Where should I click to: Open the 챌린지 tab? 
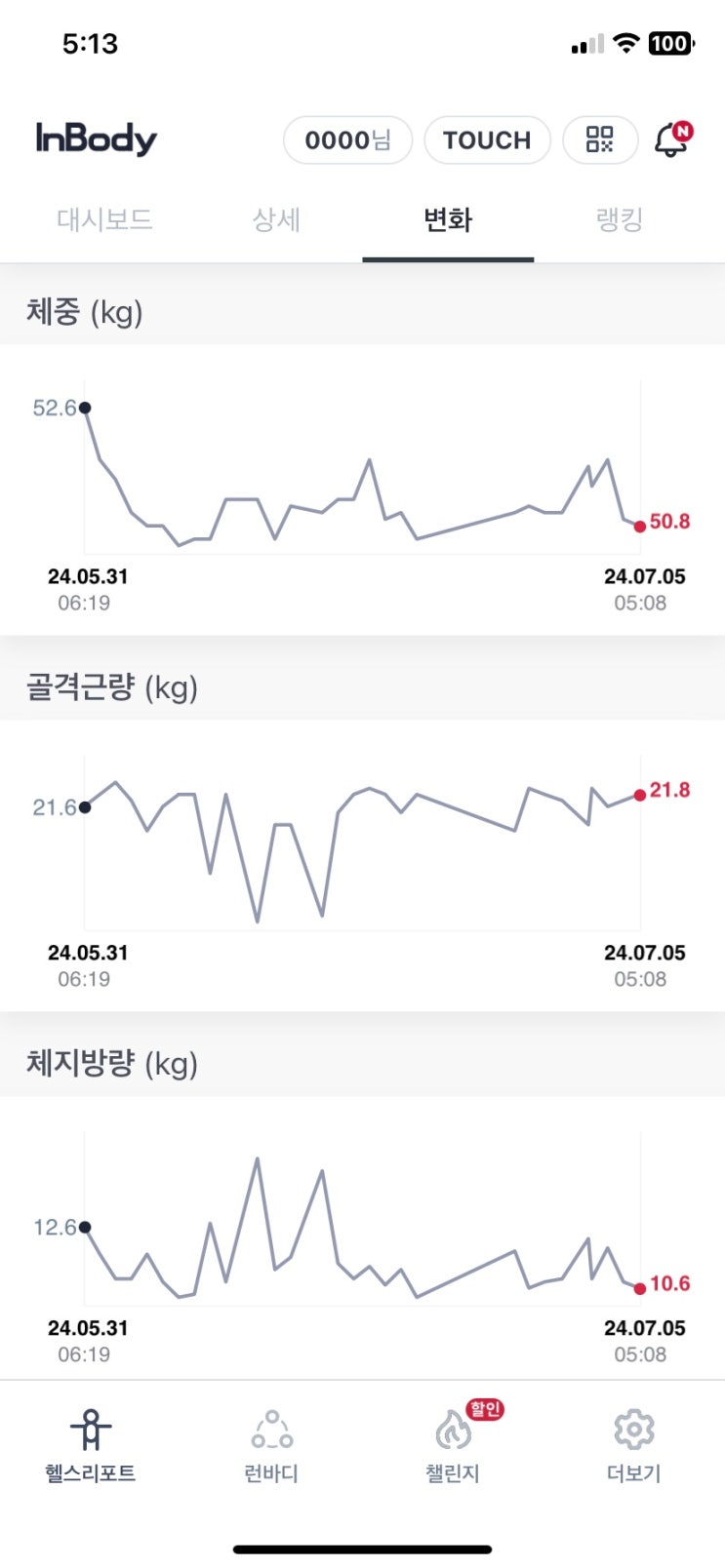pyautogui.click(x=453, y=1445)
